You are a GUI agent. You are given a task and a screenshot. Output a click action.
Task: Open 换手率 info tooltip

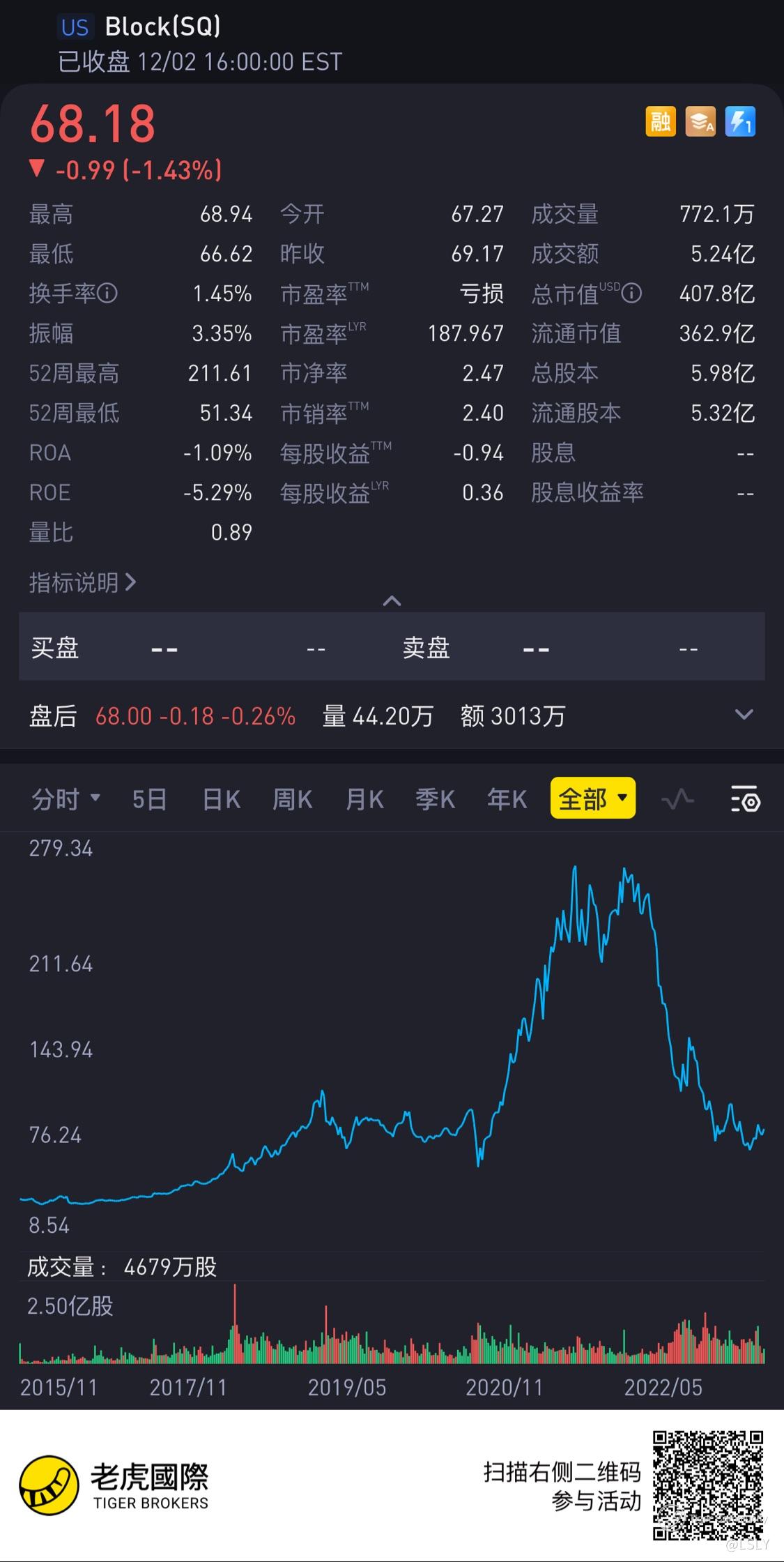click(x=107, y=293)
